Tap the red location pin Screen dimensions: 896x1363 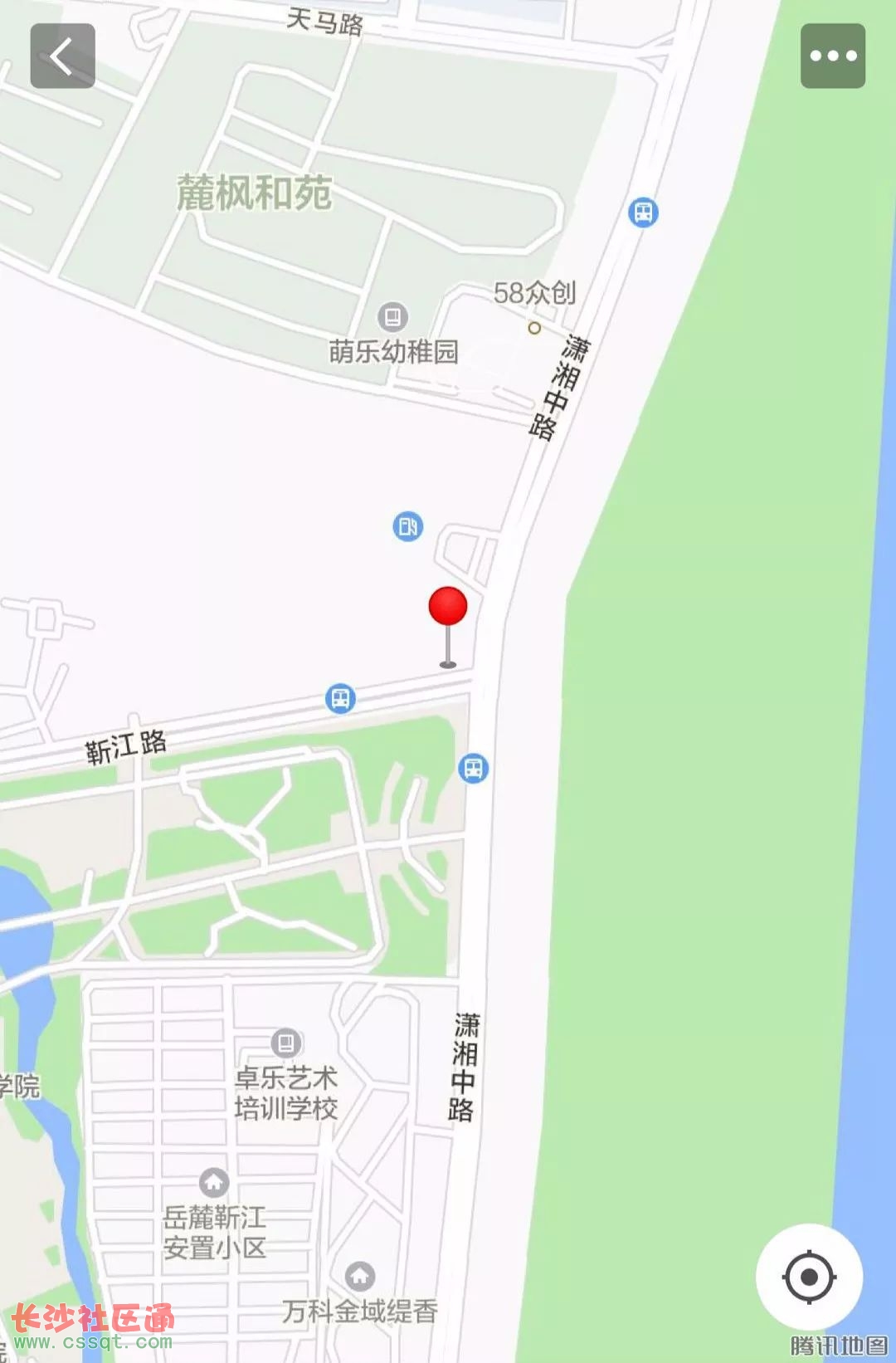coord(448,607)
